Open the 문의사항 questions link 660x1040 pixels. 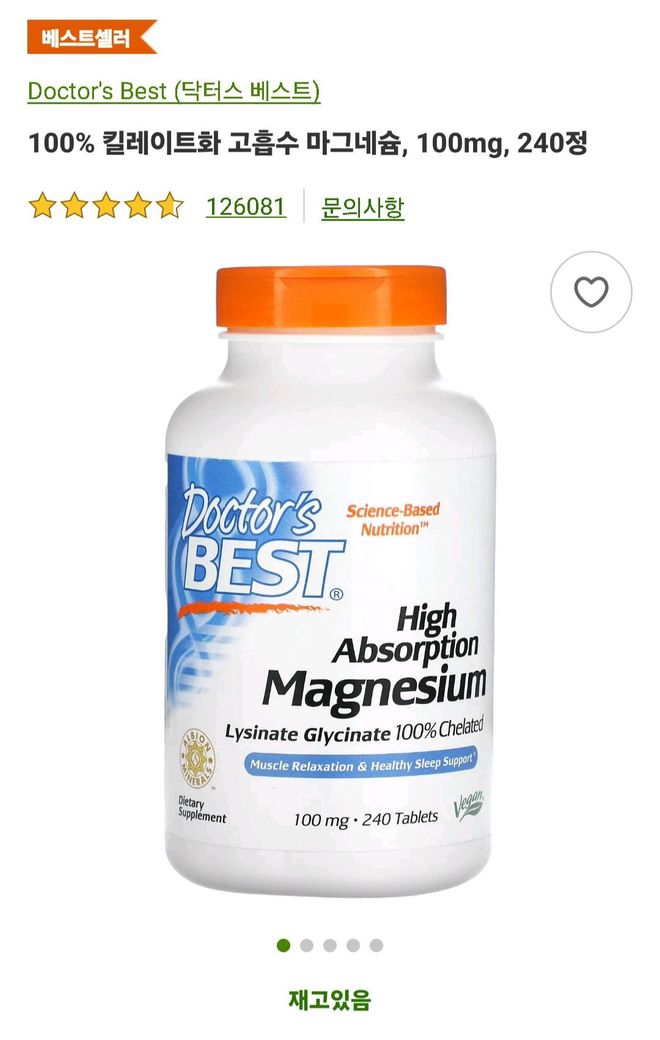(x=362, y=208)
